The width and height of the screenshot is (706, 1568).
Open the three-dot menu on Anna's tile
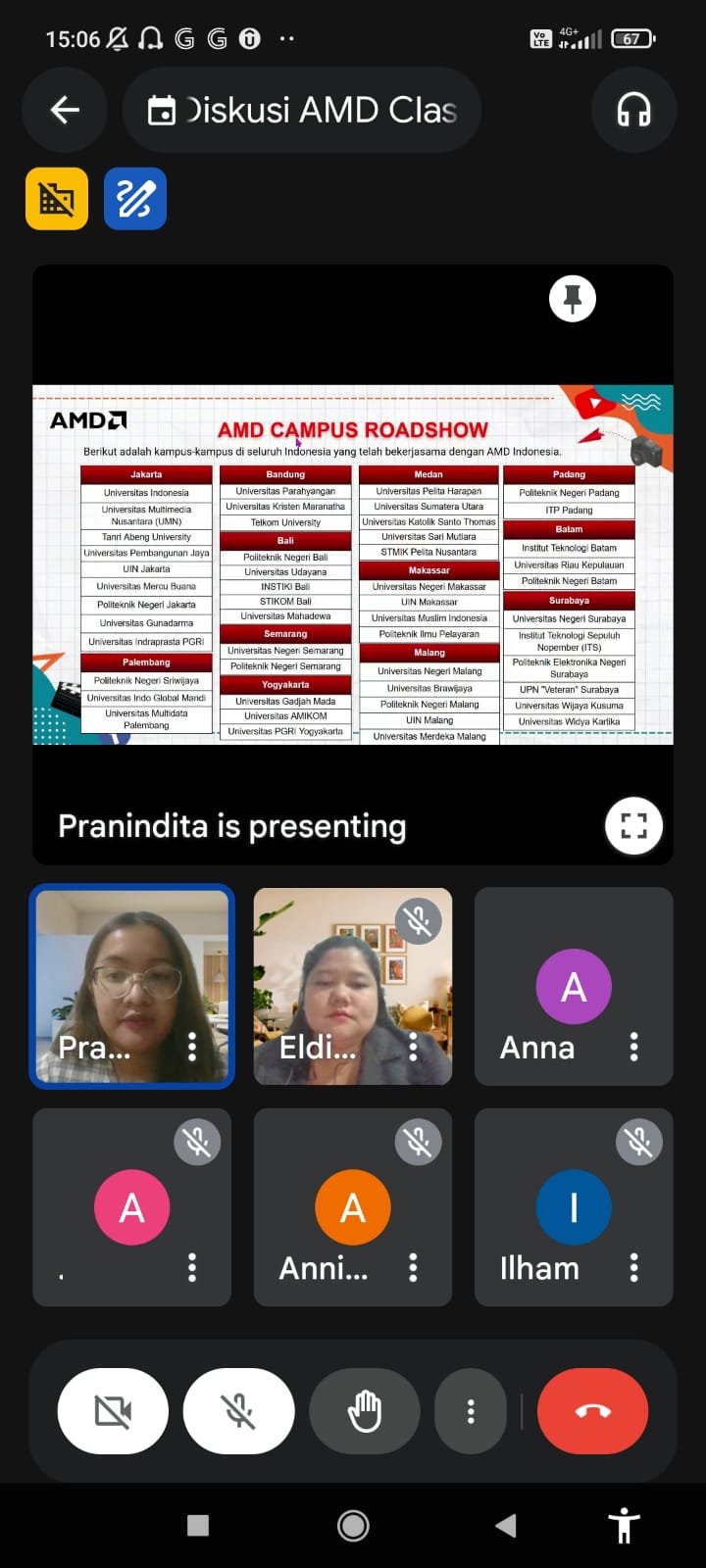point(634,1047)
